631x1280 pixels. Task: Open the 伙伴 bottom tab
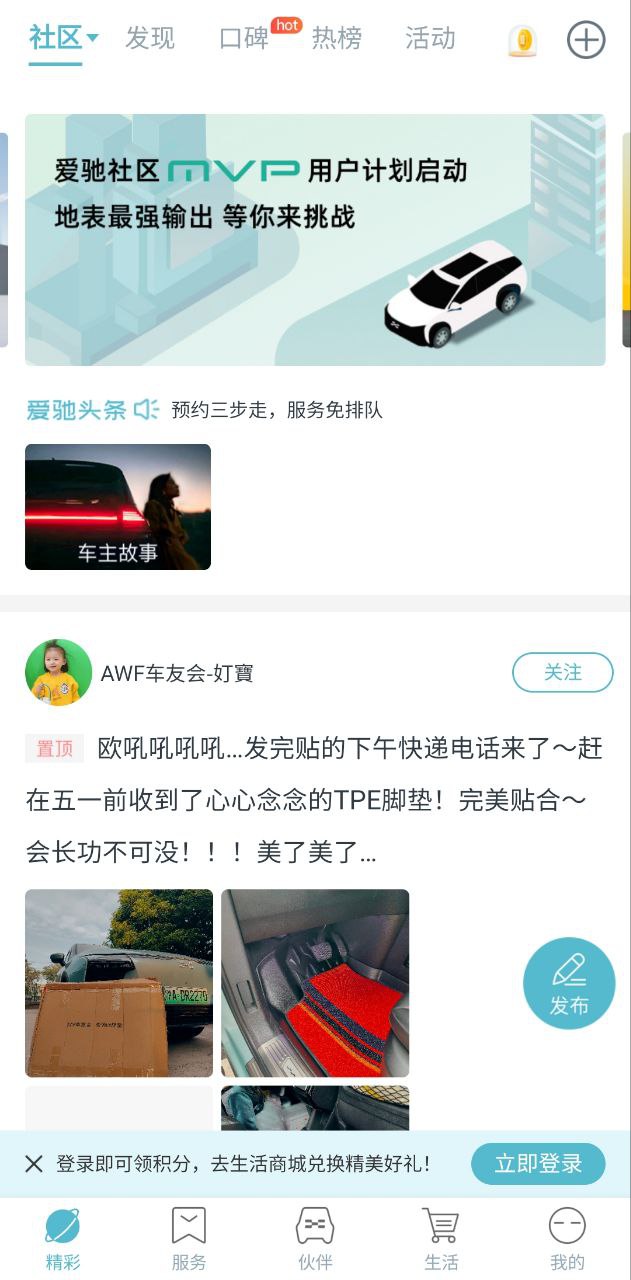click(x=315, y=1238)
